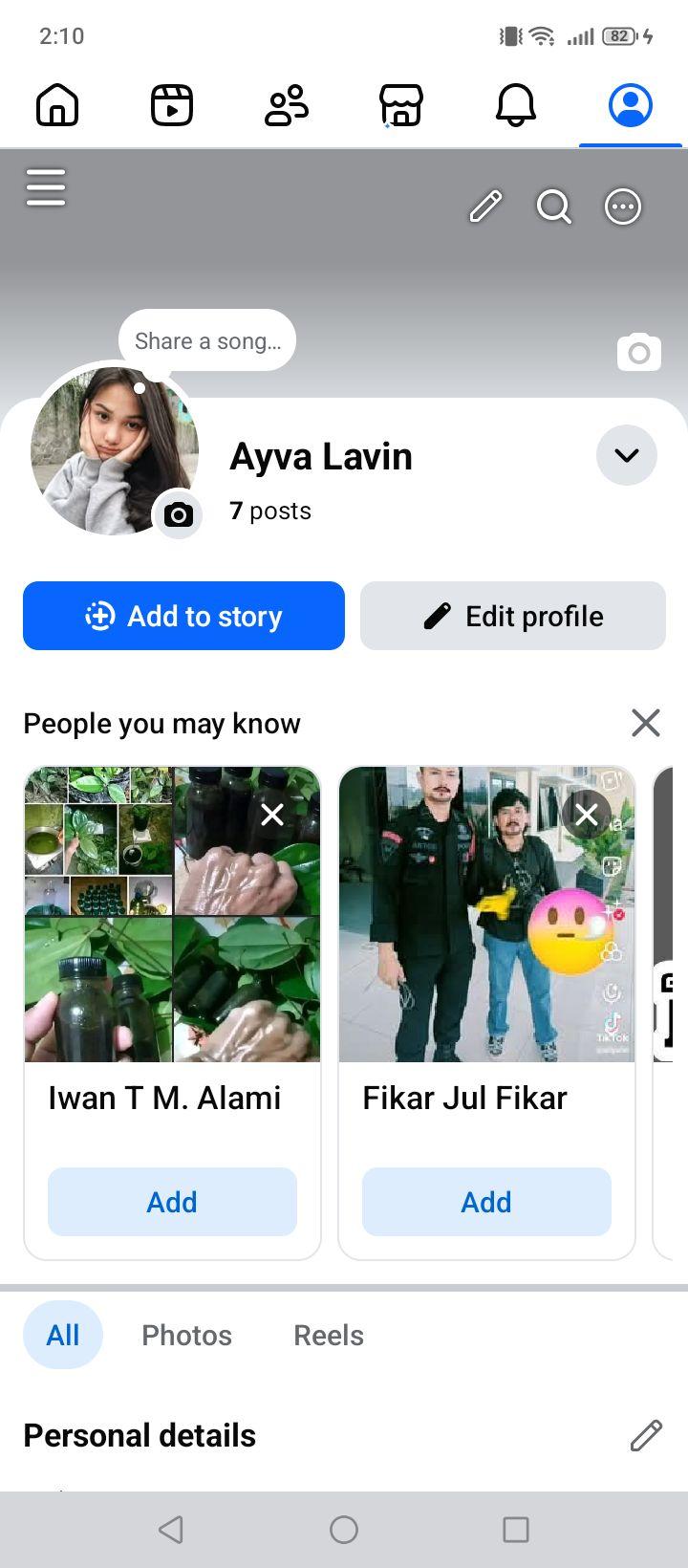Add Iwan T M. Alami as friend
Viewport: 688px width, 1568px height.
[172, 1202]
